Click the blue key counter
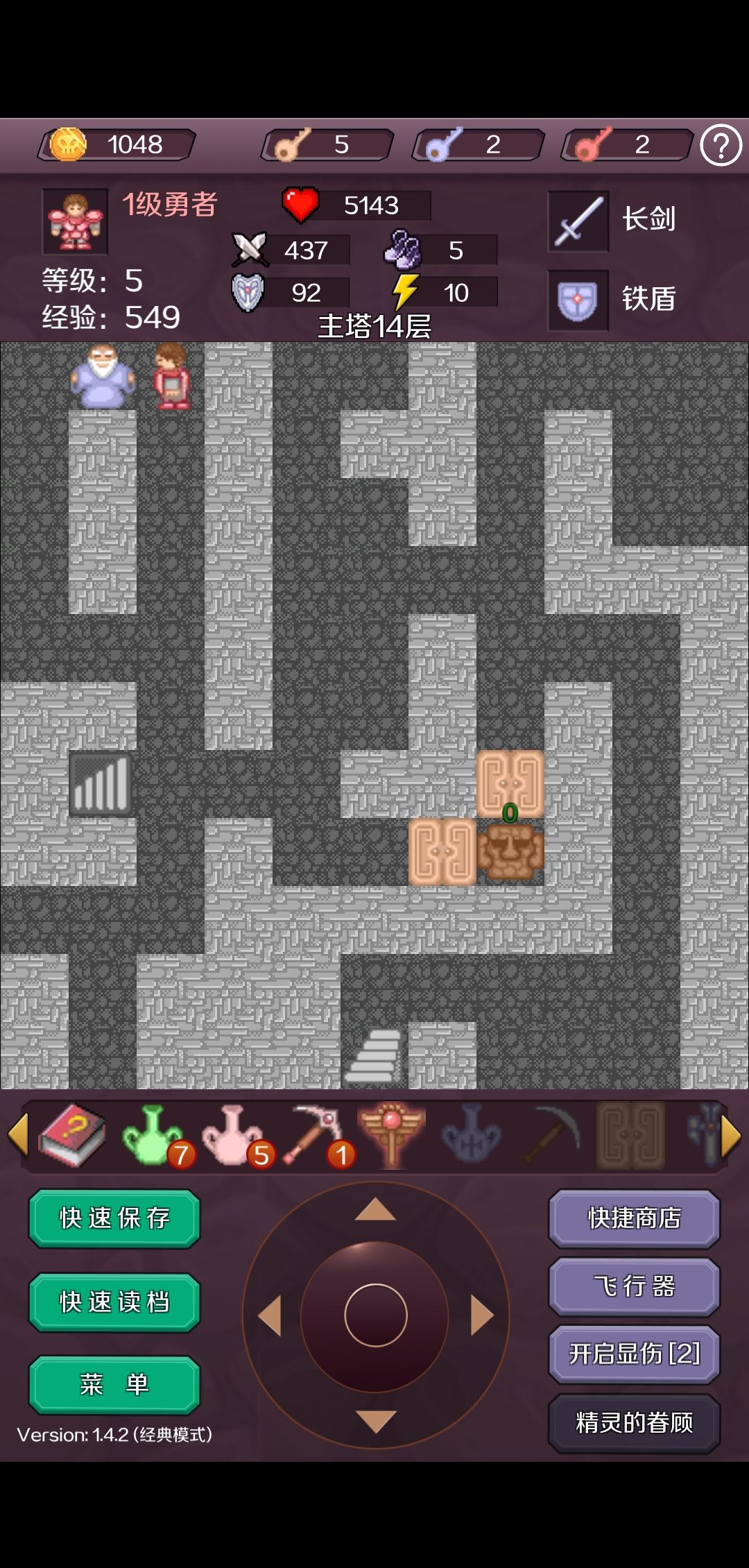Image resolution: width=749 pixels, height=1568 pixels. [474, 144]
